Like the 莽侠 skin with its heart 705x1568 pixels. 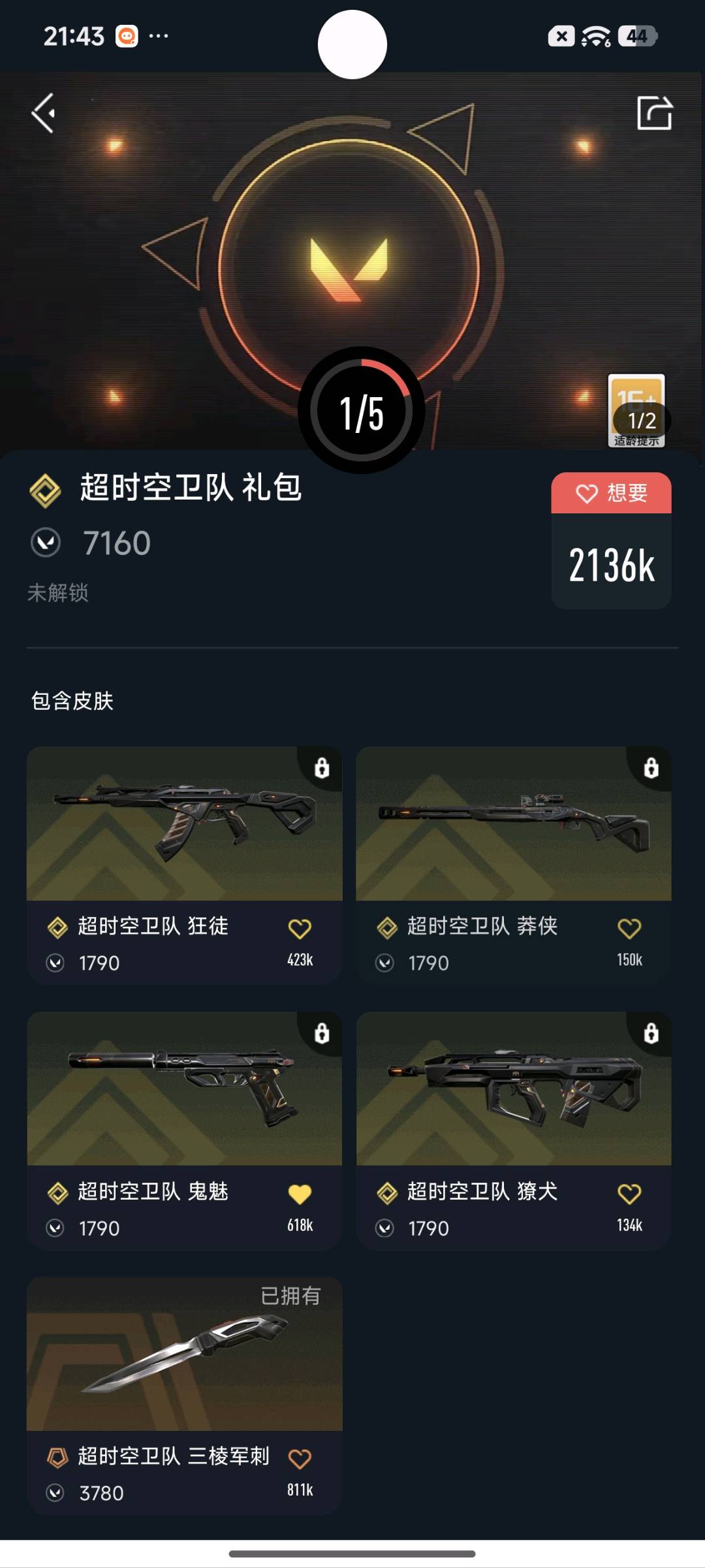click(629, 928)
